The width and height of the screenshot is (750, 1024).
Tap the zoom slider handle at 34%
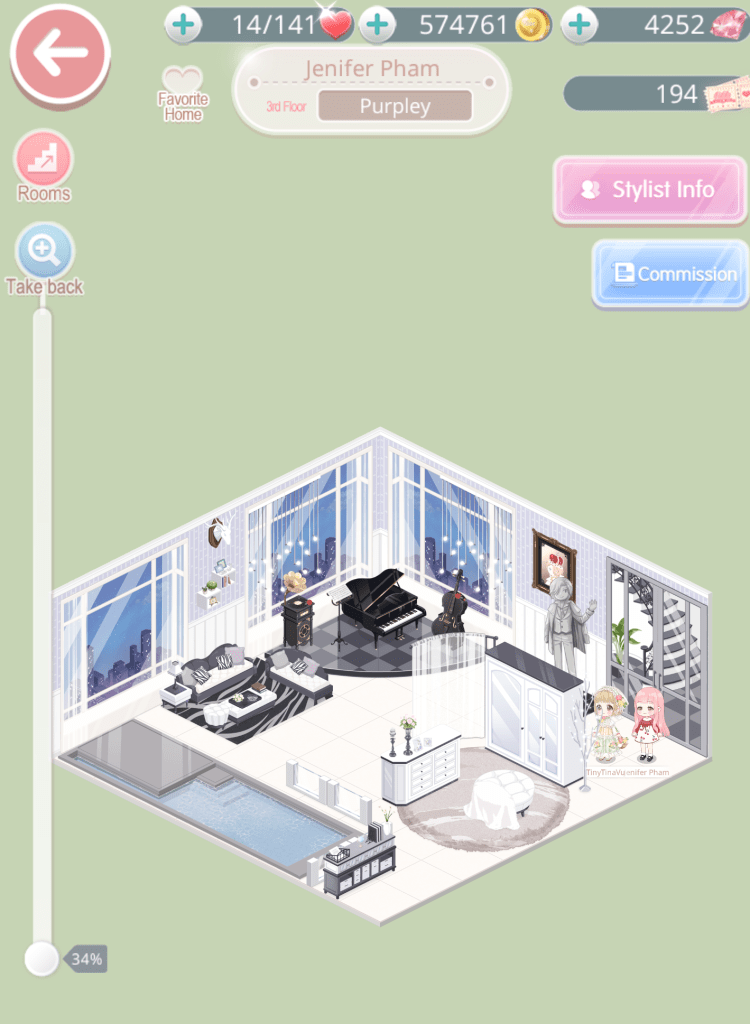pos(42,958)
